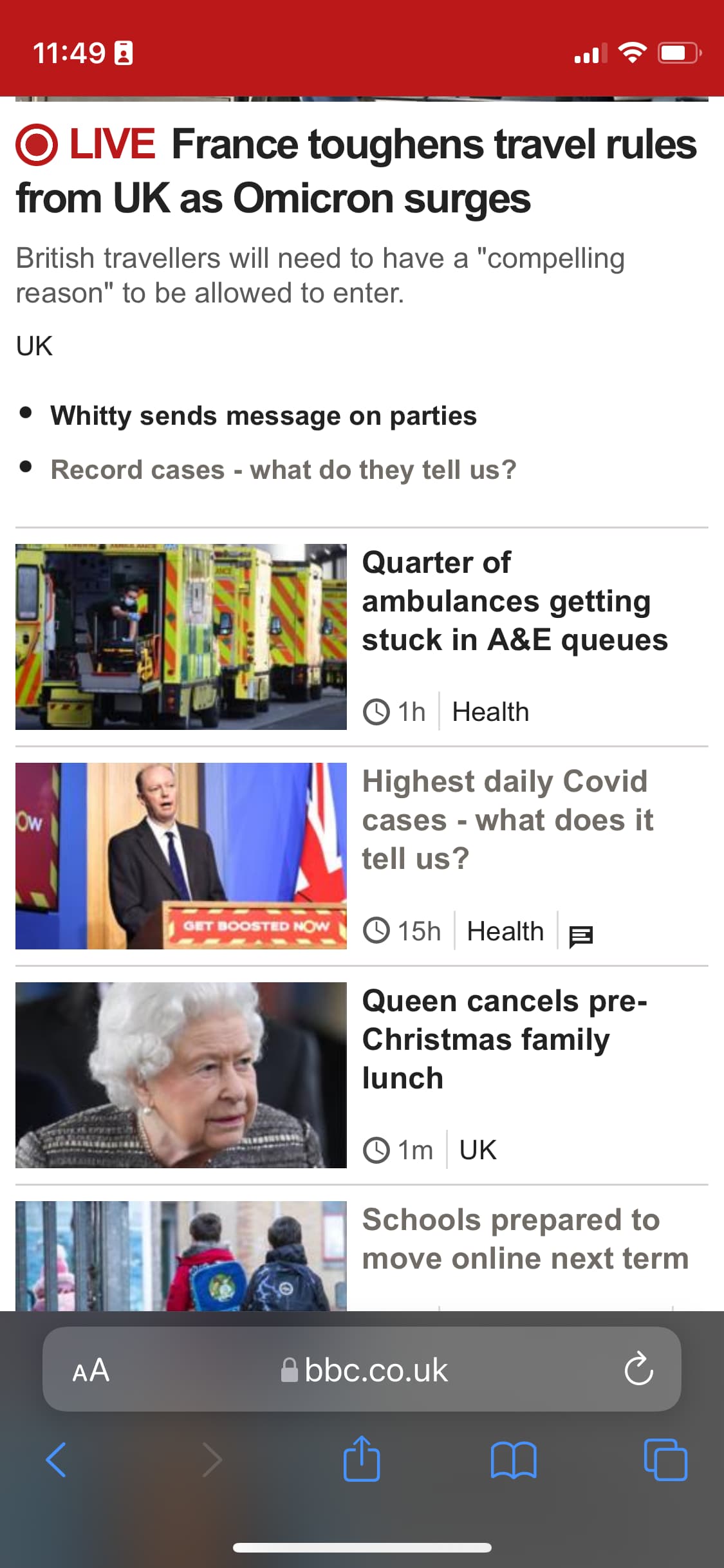
Task: Open the AA reader and text-size menu
Action: click(x=91, y=1370)
